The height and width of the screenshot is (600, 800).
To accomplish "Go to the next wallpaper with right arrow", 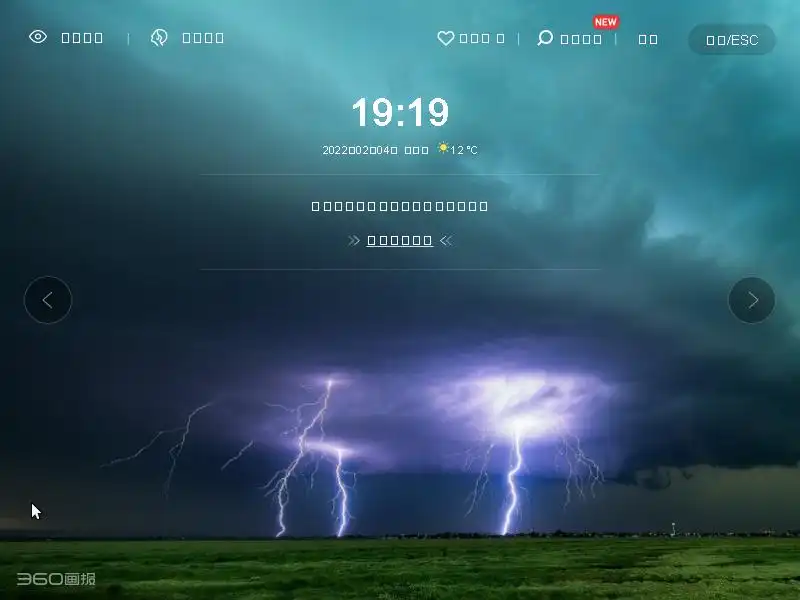I will coord(752,300).
